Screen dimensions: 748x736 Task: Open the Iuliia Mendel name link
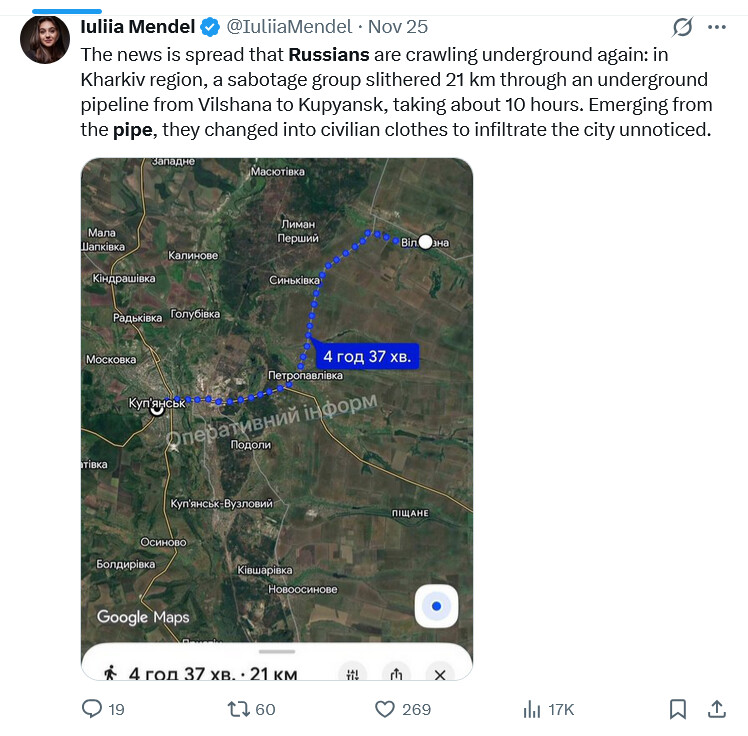(137, 26)
